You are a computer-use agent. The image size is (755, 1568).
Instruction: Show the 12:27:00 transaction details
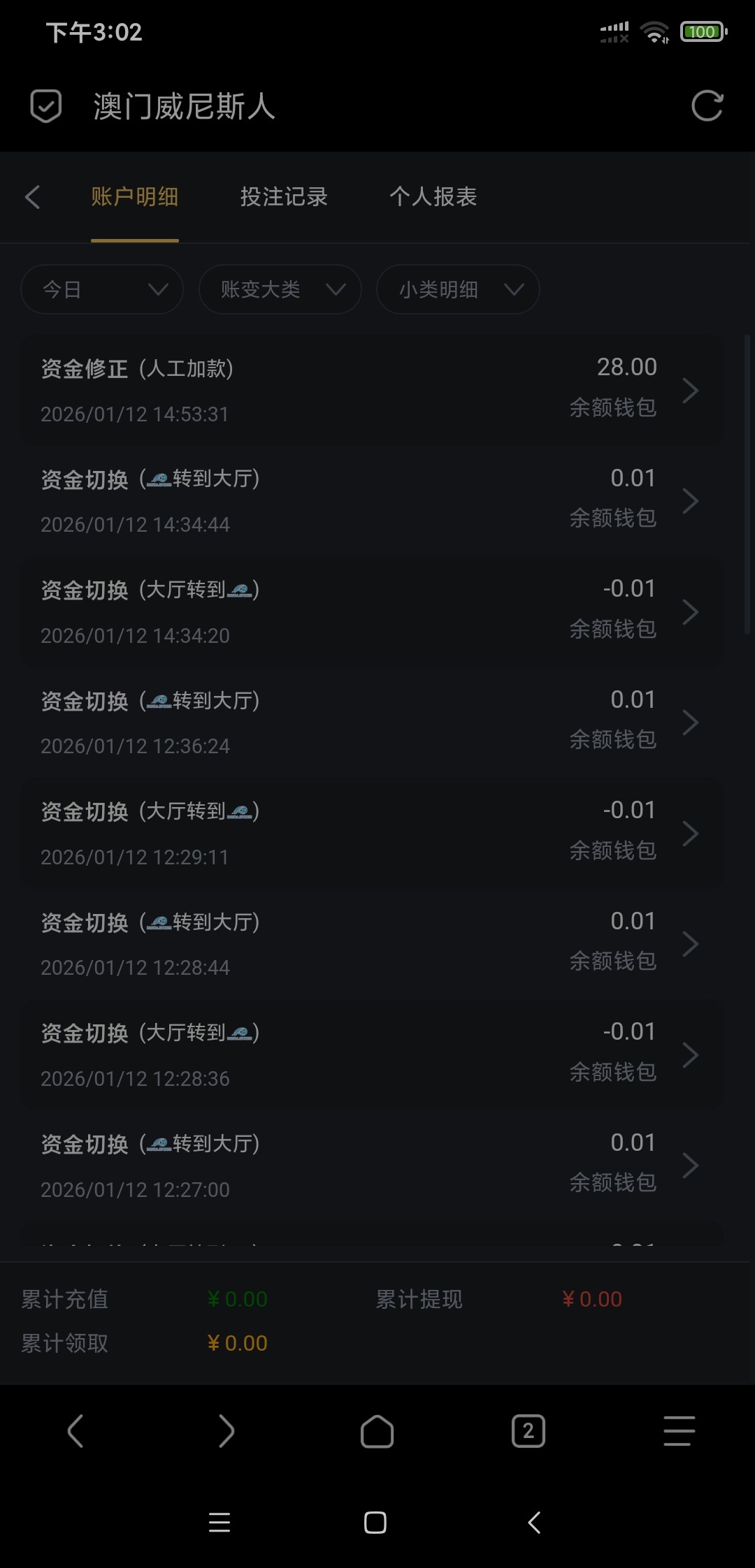point(371,1166)
